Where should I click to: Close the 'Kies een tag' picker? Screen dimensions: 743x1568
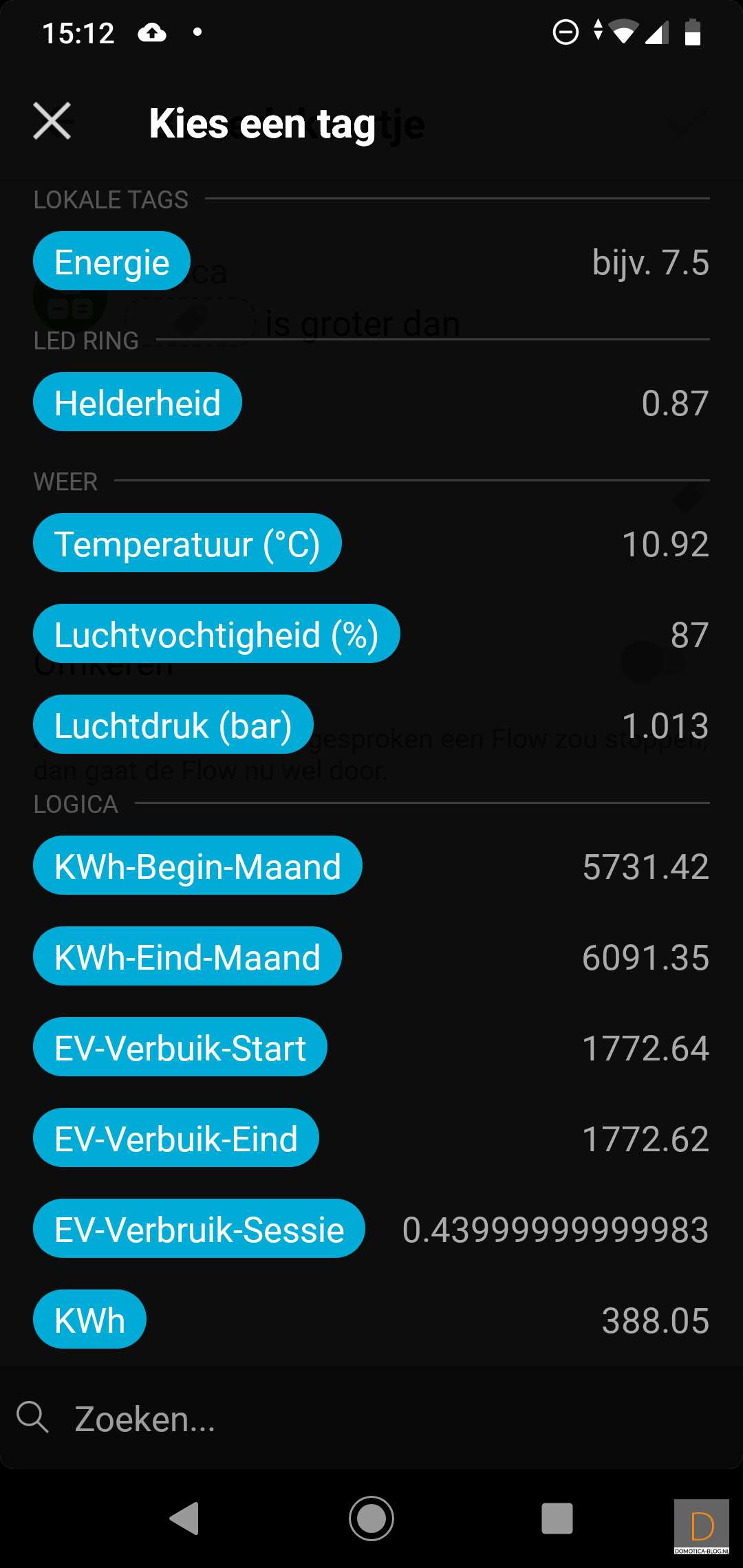tap(52, 121)
